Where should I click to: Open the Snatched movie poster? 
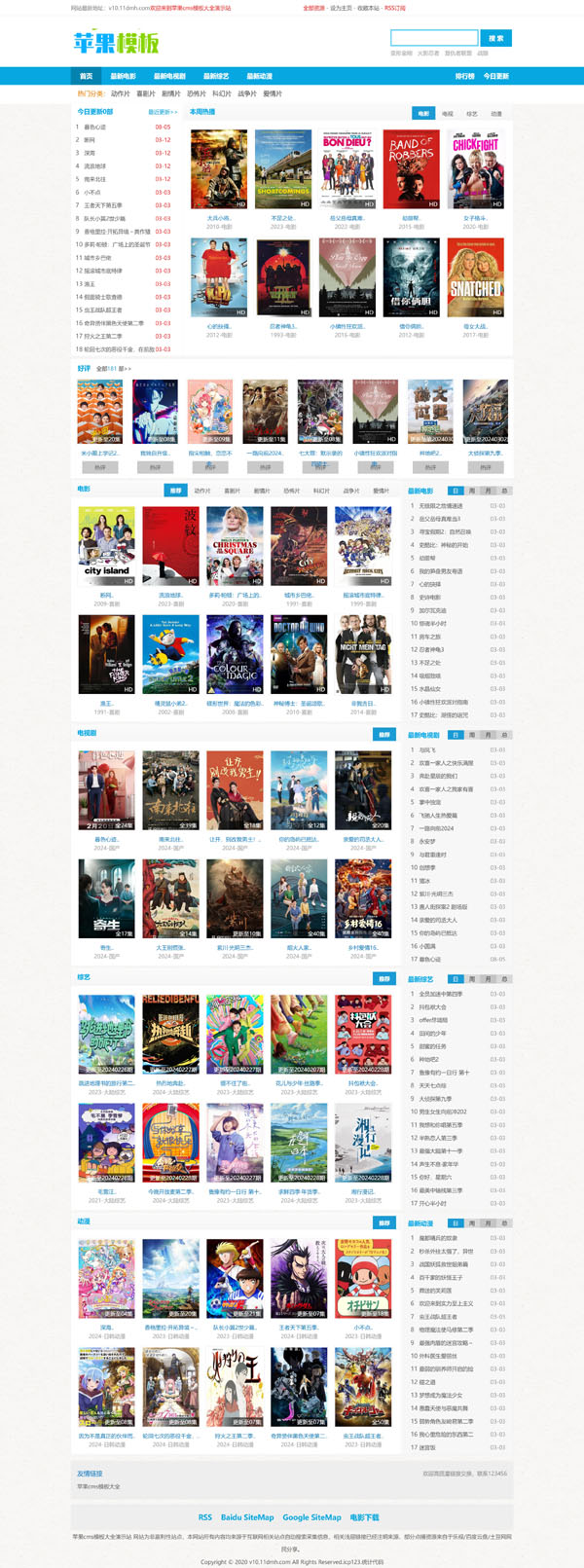476,277
